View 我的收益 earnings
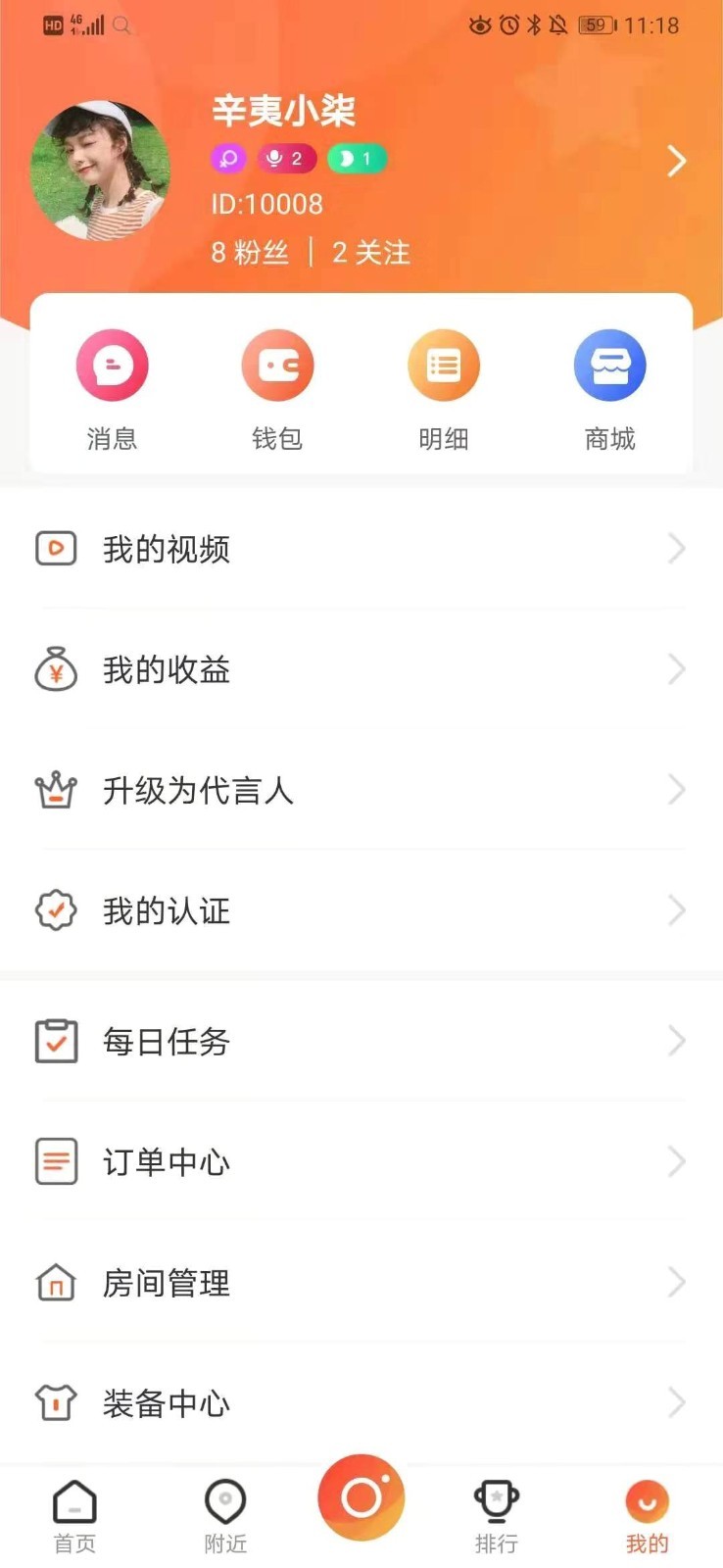Viewport: 723px width, 1568px height. 361,670
